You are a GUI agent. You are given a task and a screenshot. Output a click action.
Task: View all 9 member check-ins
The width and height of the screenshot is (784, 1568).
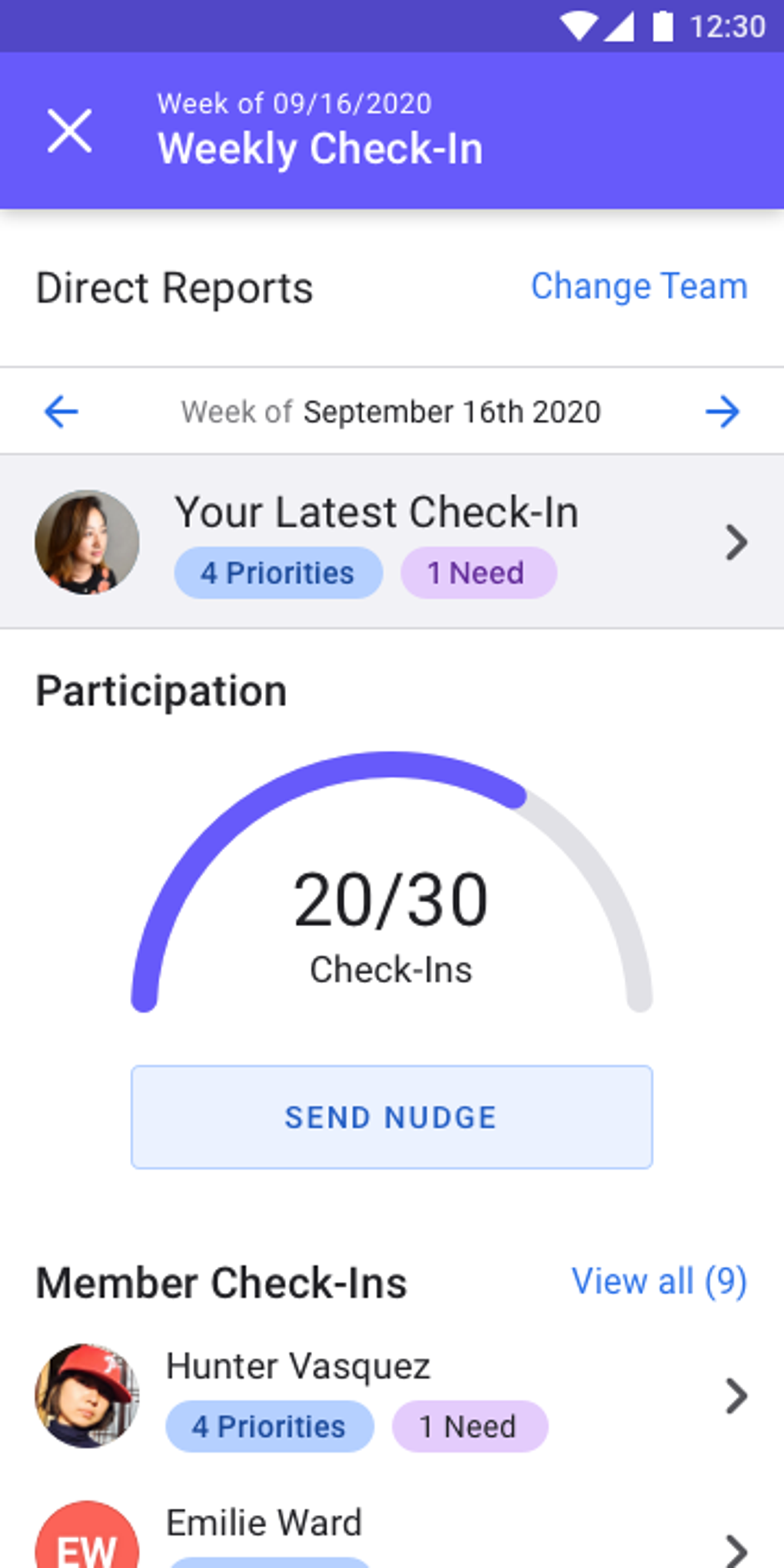(659, 1281)
